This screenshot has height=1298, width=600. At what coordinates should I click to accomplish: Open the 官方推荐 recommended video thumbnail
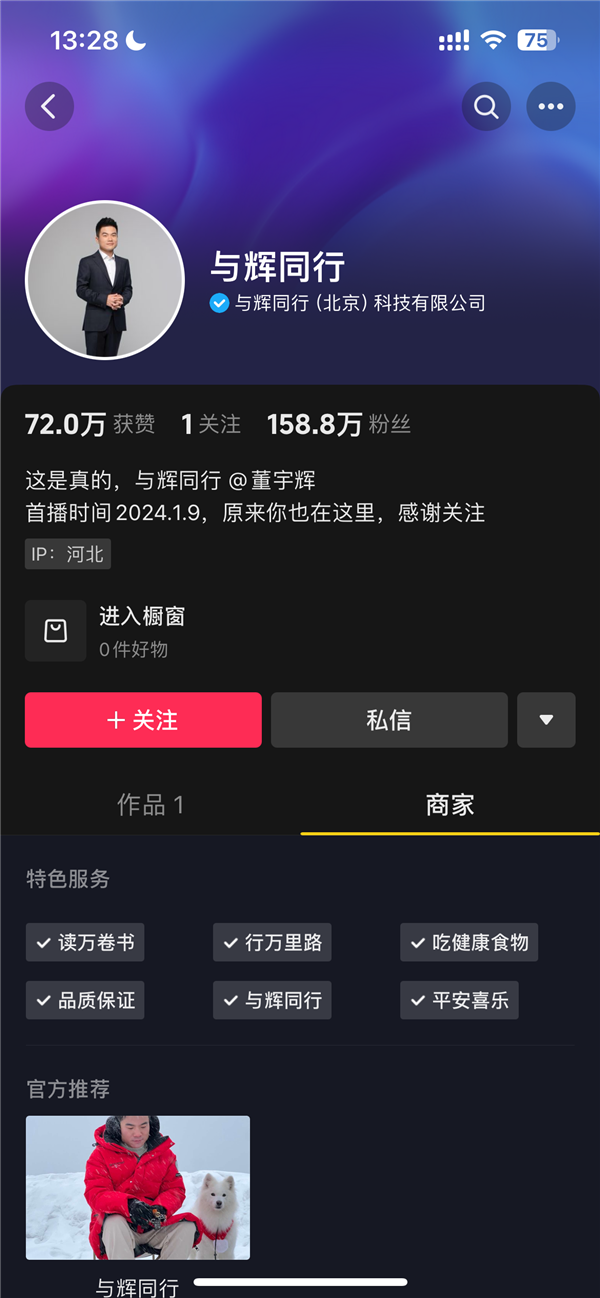[x=138, y=1187]
